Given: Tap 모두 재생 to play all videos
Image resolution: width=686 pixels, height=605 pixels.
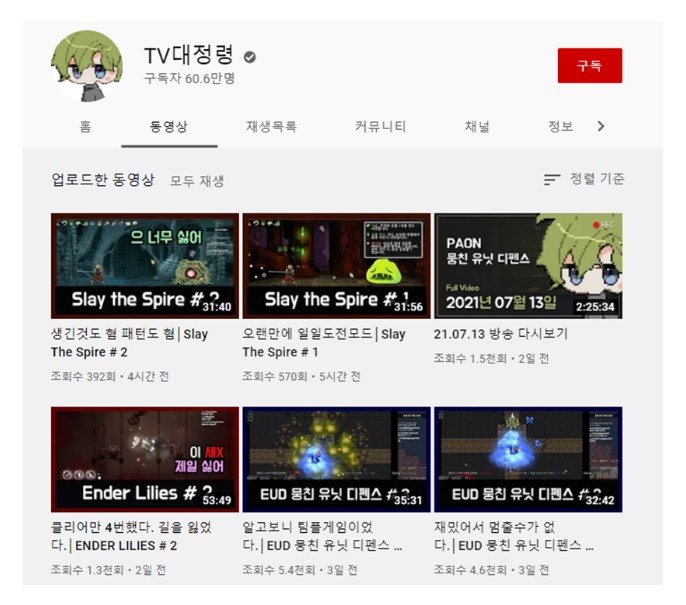Looking at the screenshot, I should (196, 181).
